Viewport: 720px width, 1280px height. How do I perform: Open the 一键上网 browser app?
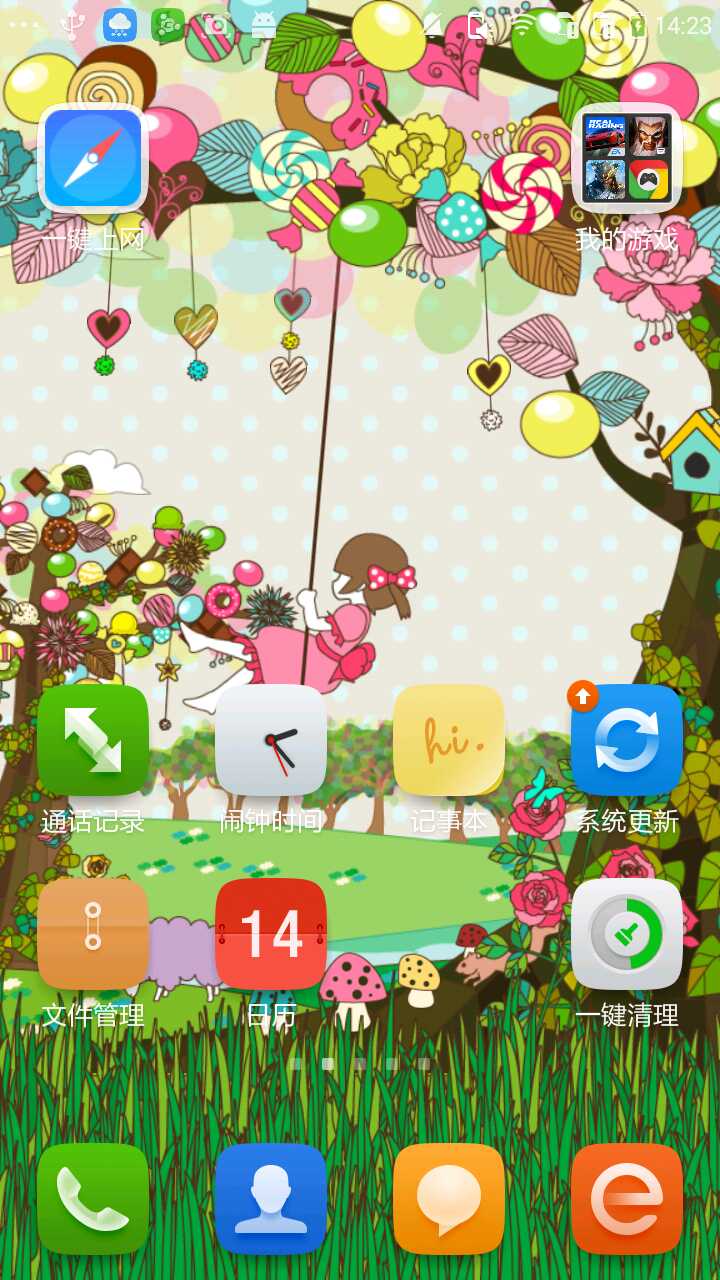click(93, 160)
